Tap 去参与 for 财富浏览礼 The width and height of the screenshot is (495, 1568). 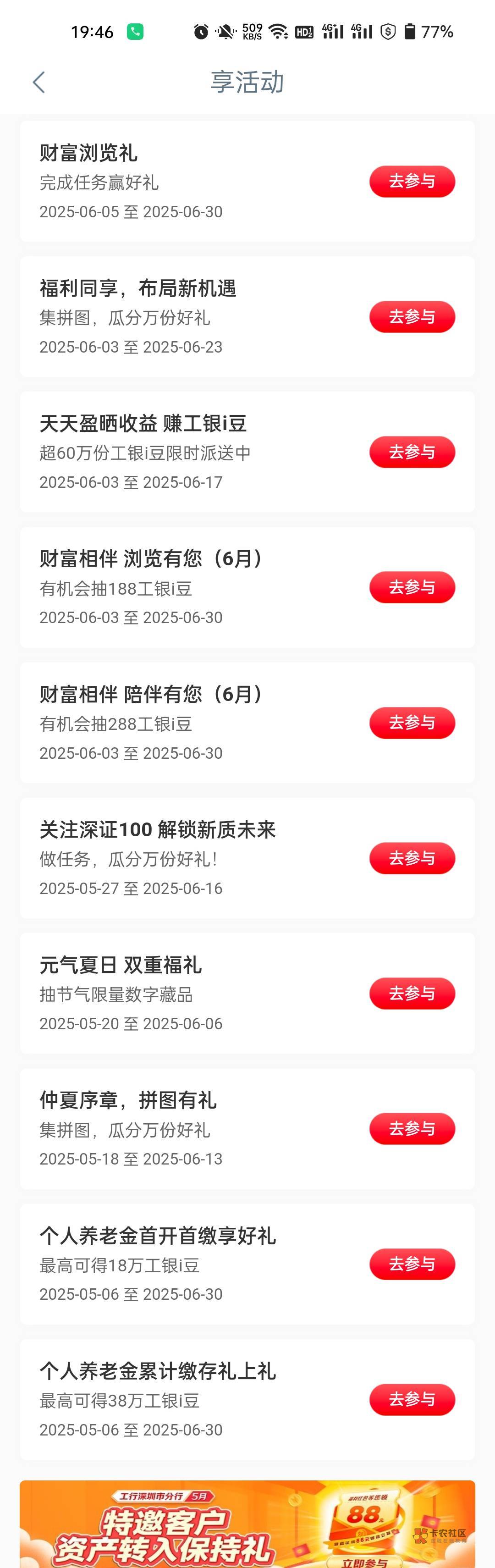click(412, 182)
